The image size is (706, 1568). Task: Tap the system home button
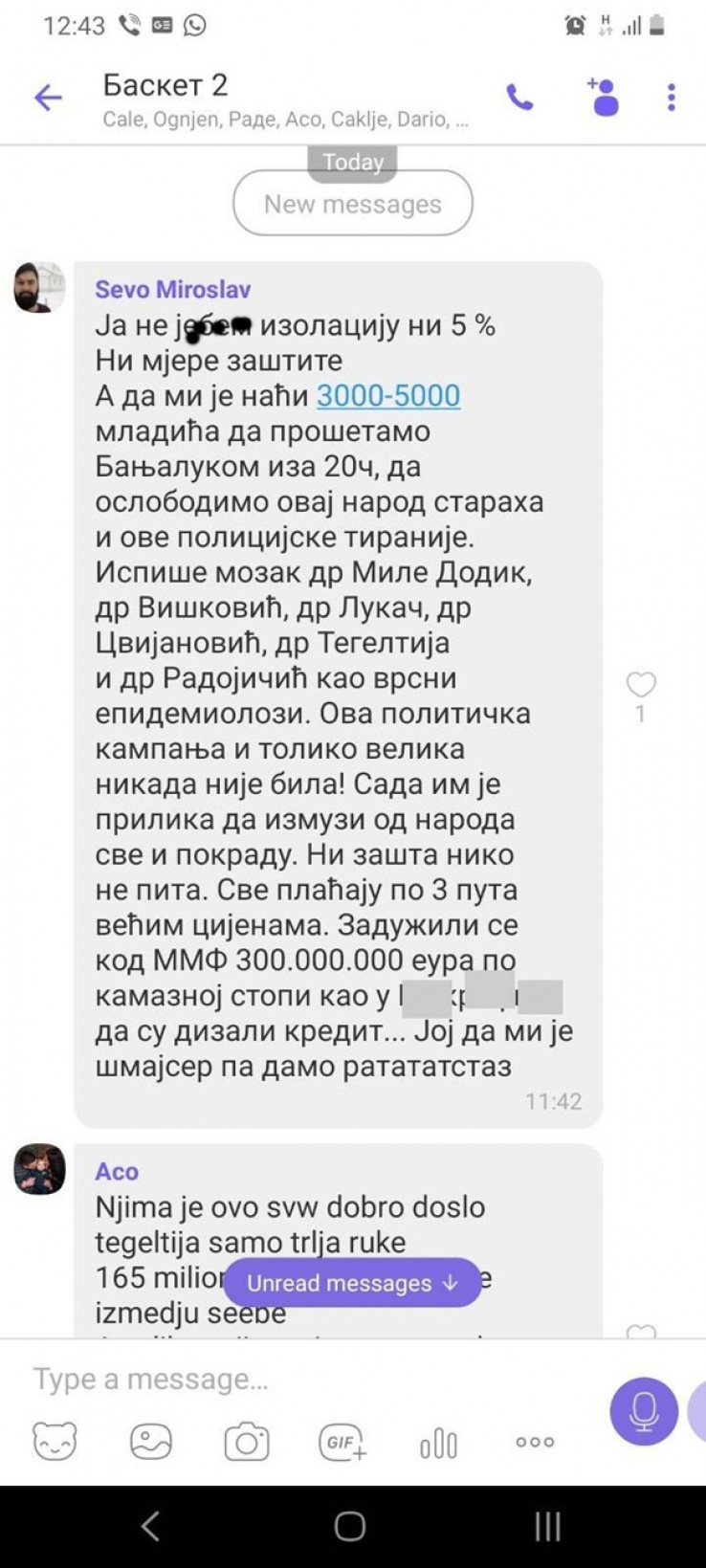[x=350, y=1526]
